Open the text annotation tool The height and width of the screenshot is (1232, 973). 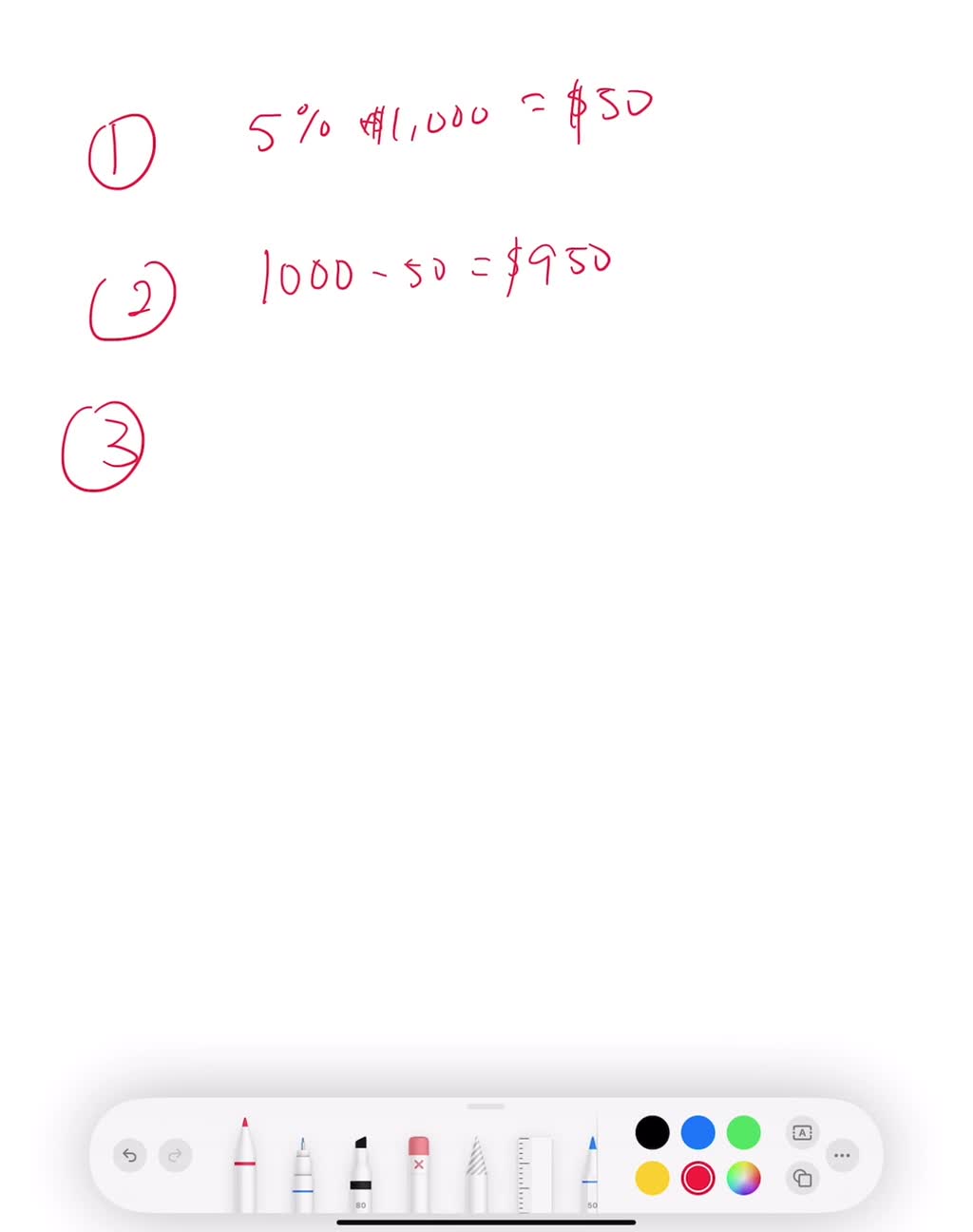tap(802, 1133)
